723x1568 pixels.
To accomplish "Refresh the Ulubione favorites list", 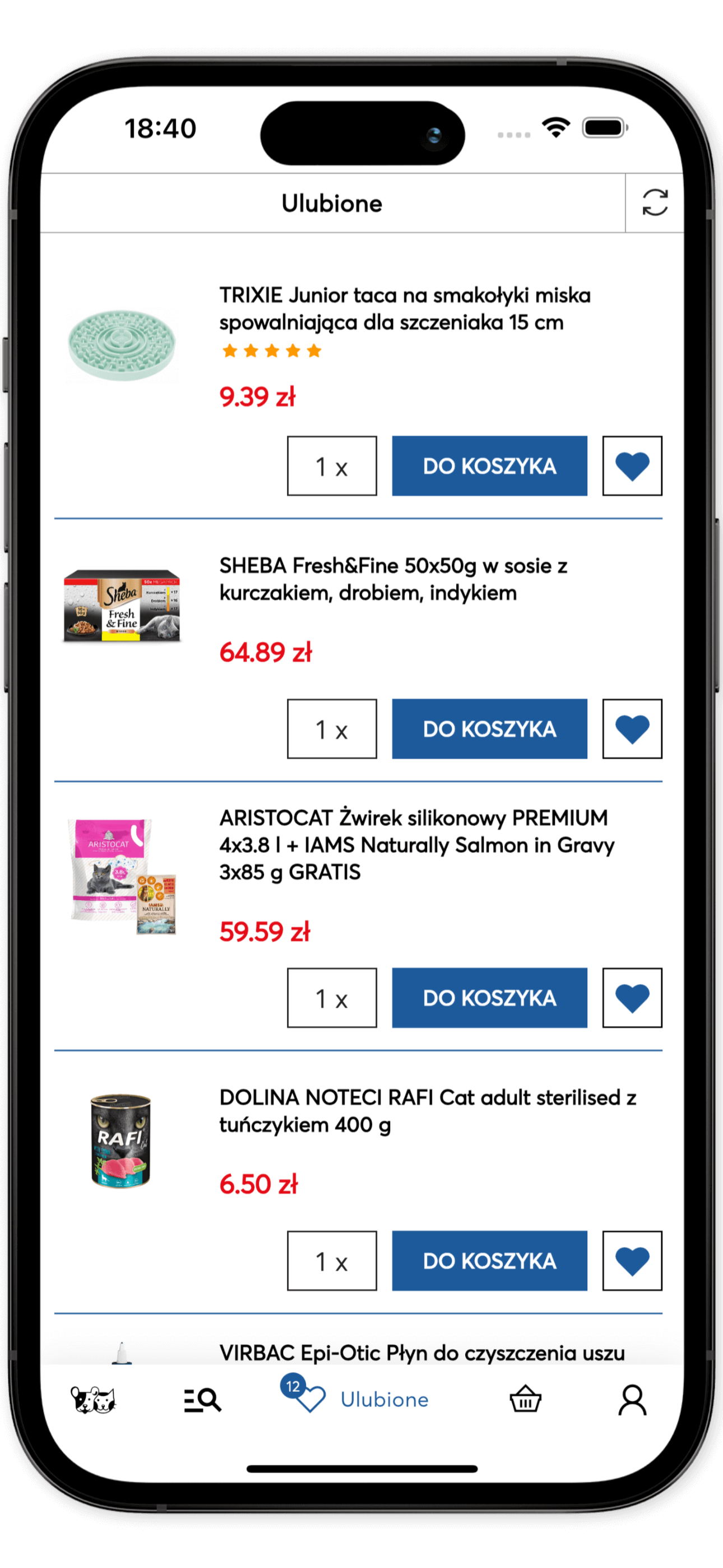I will coord(655,202).
